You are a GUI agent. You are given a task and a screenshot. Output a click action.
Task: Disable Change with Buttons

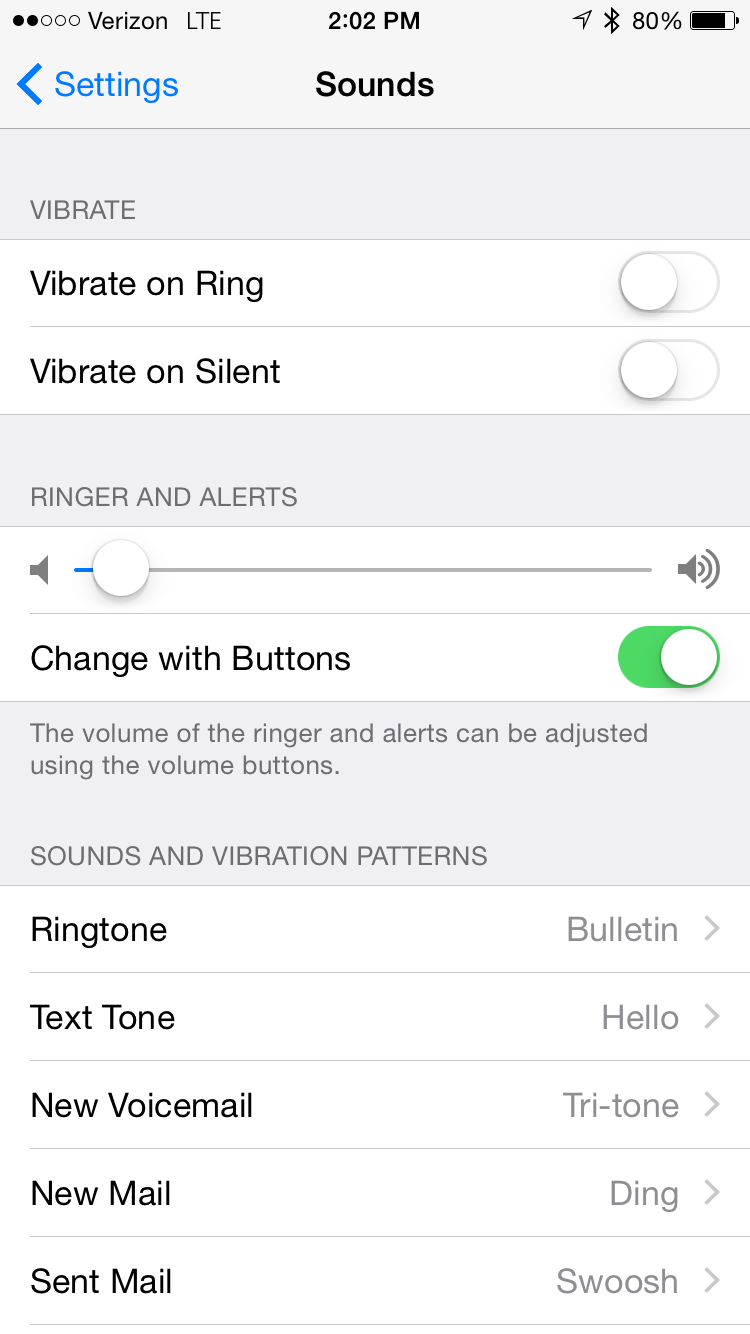coord(668,658)
